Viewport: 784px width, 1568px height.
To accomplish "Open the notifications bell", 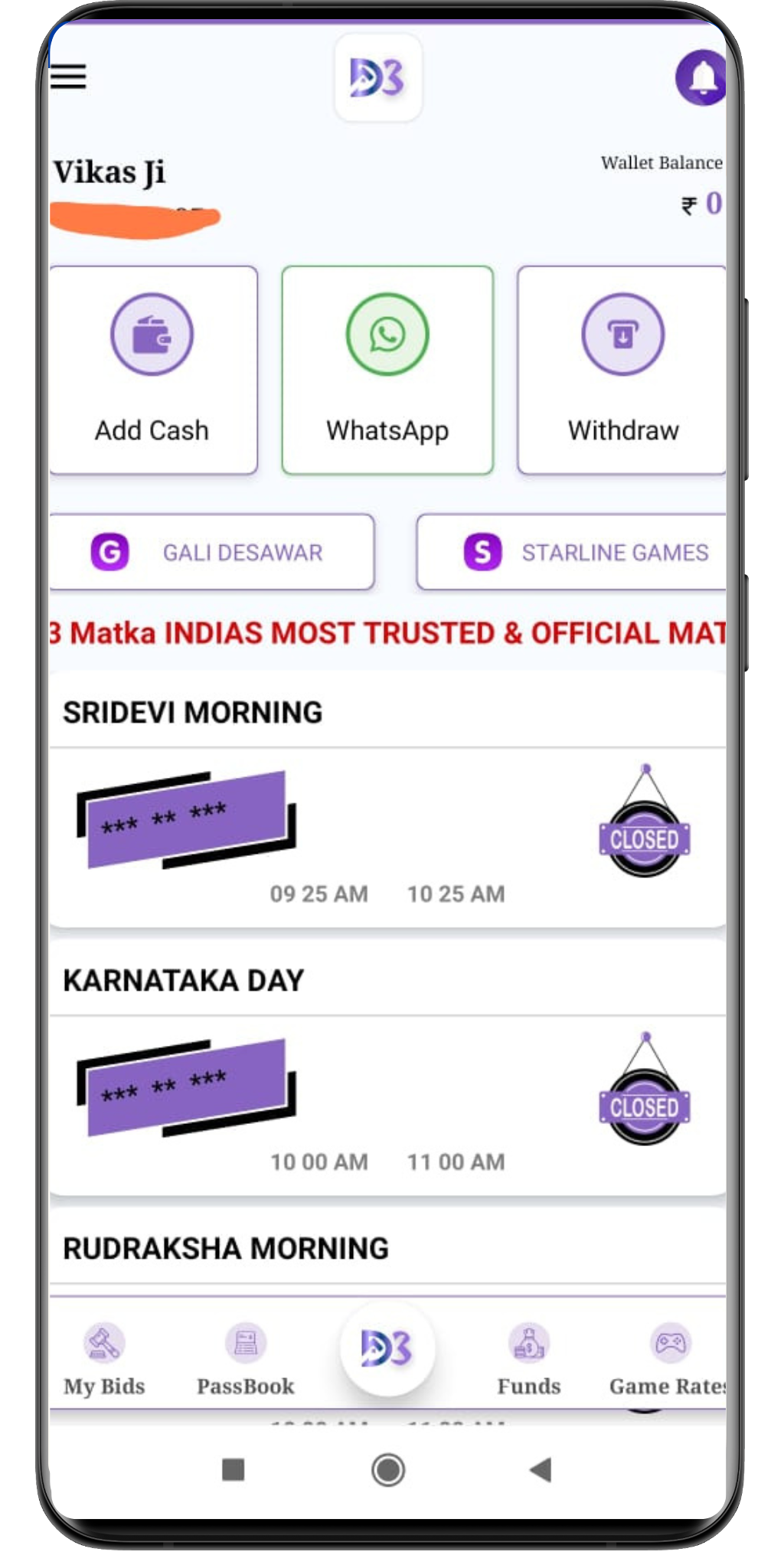I will [x=701, y=78].
